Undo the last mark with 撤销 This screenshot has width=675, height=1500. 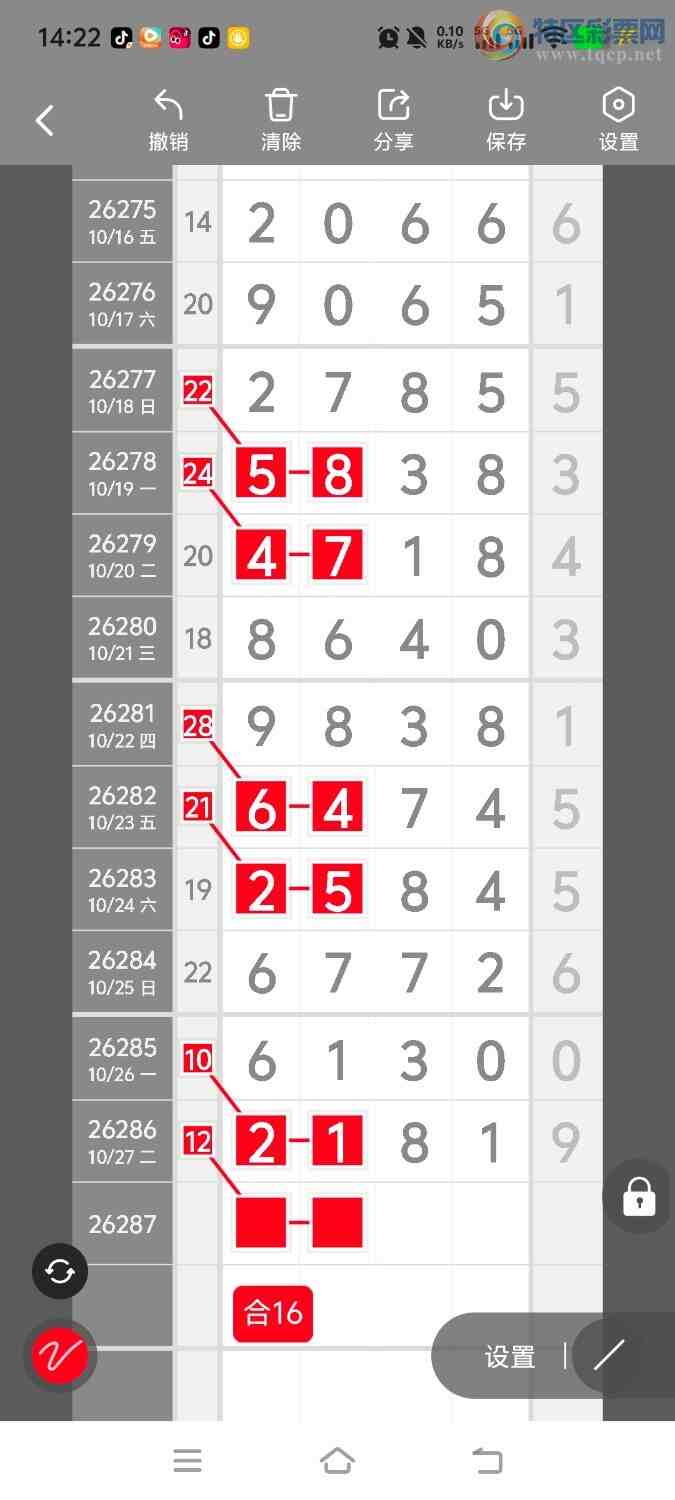point(168,121)
